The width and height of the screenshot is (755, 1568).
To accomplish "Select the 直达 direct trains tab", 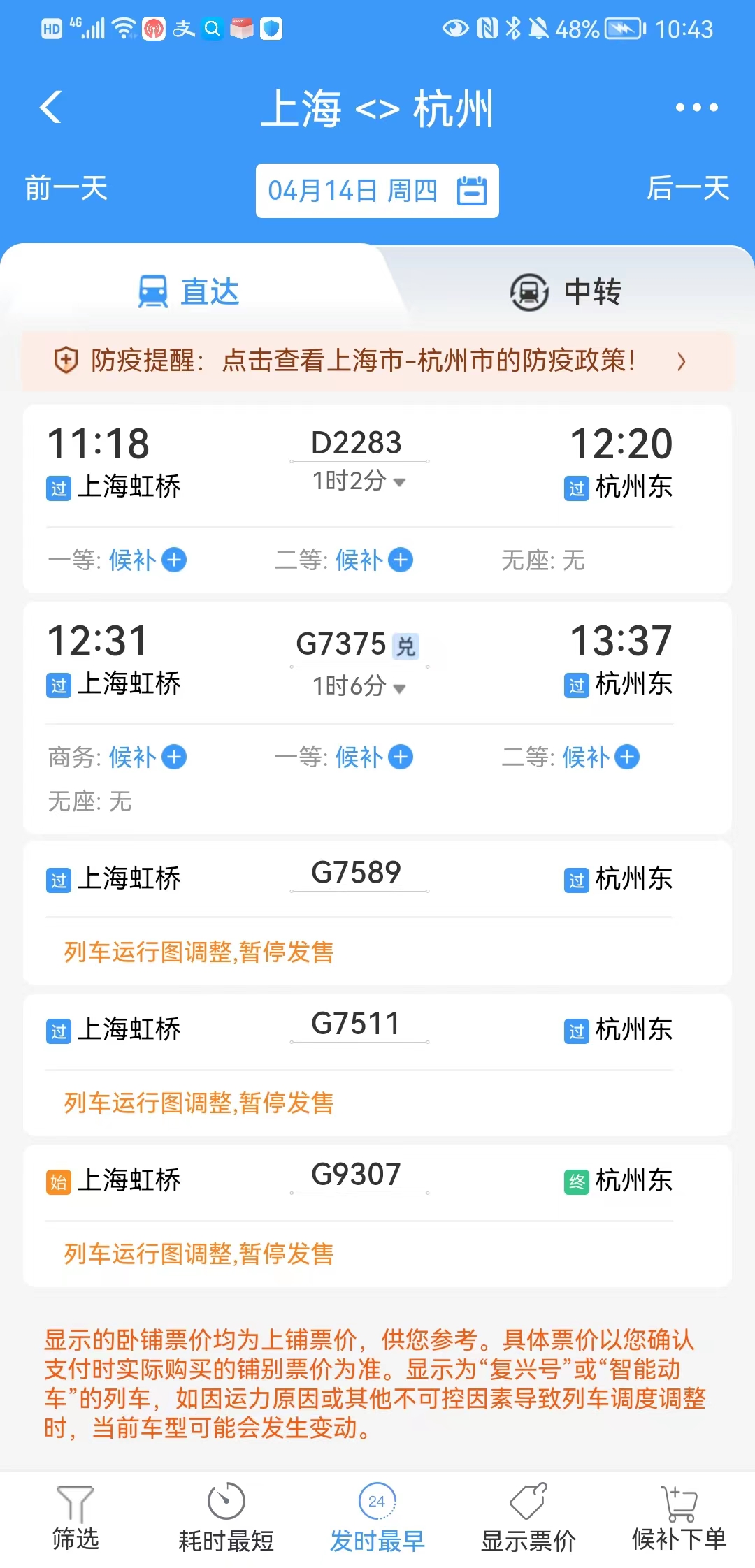I will click(x=189, y=292).
